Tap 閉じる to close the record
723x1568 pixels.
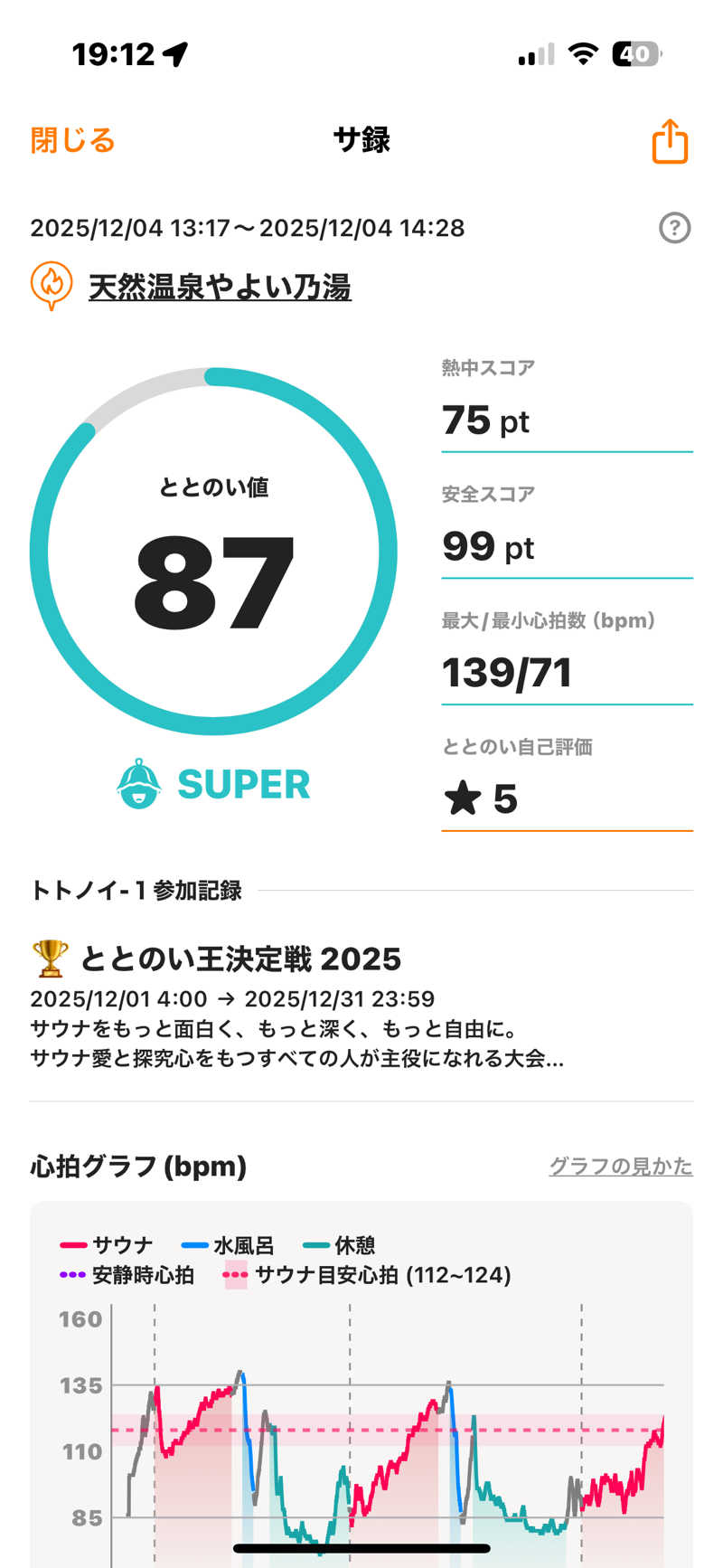pyautogui.click(x=72, y=140)
